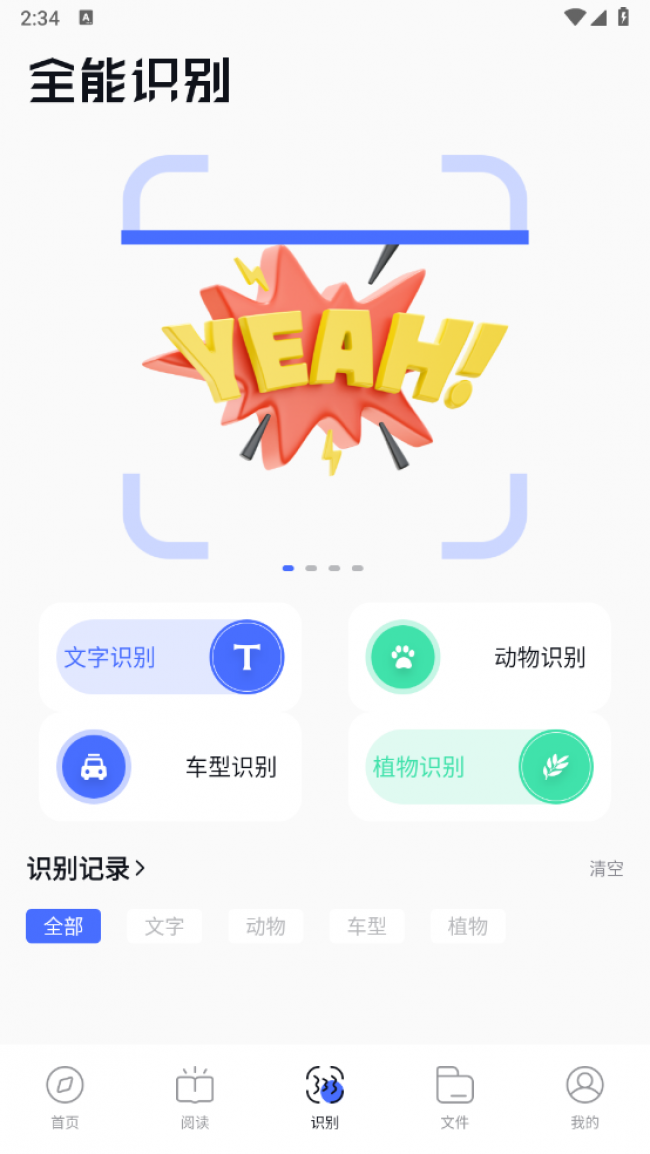
Task: Clear records with 清空
Action: 606,869
